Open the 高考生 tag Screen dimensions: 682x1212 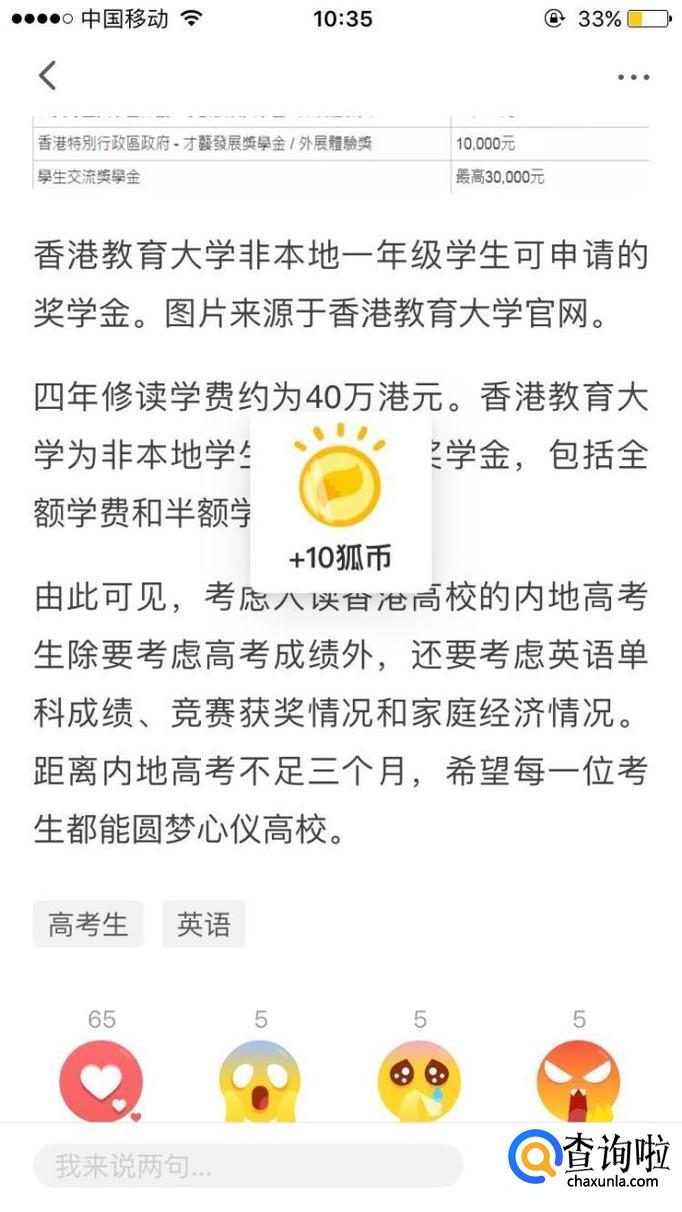click(88, 924)
